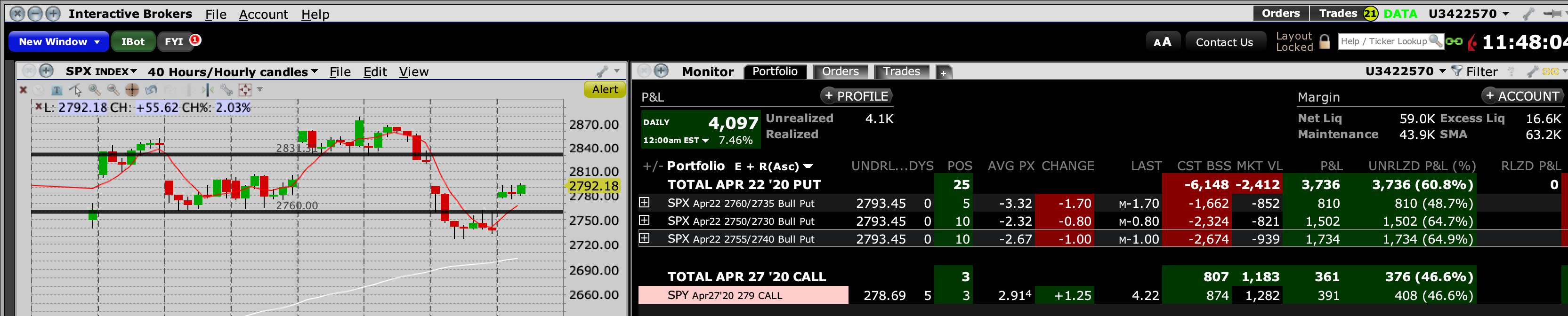Open Contact Us
This screenshot has width=1568, height=316.
1223,42
